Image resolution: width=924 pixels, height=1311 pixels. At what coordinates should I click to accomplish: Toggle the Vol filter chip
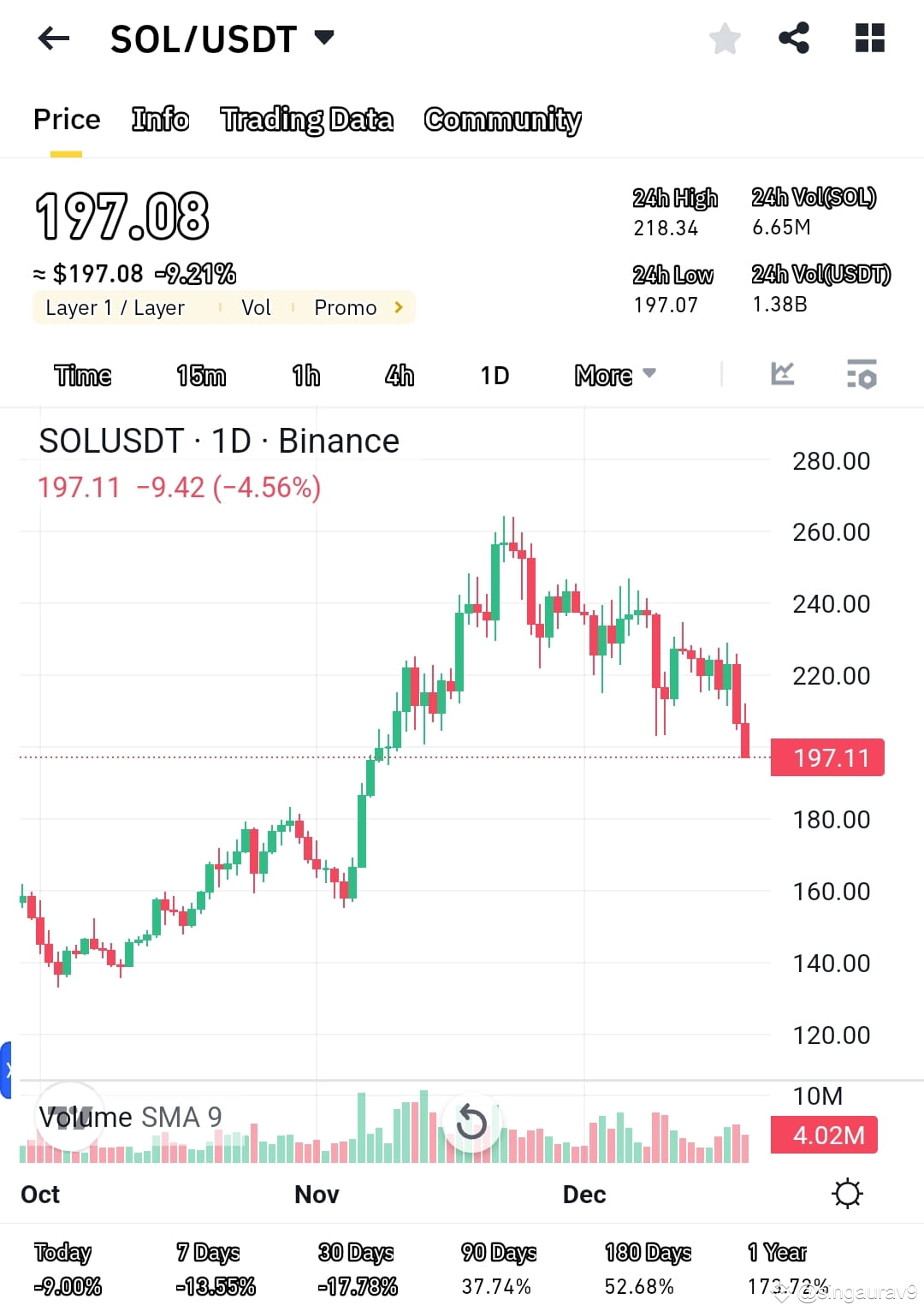[x=257, y=307]
